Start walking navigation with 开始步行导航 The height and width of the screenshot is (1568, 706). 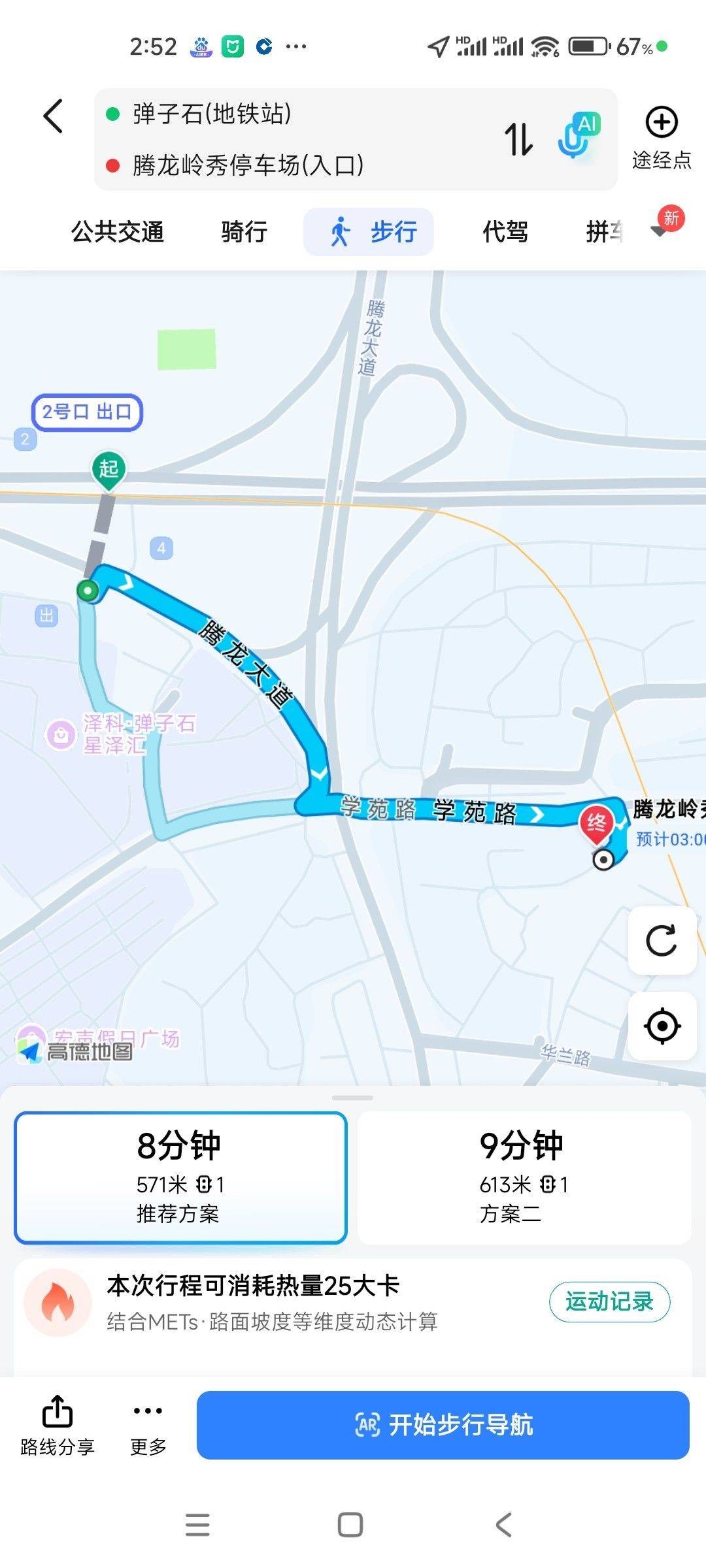coord(443,1425)
